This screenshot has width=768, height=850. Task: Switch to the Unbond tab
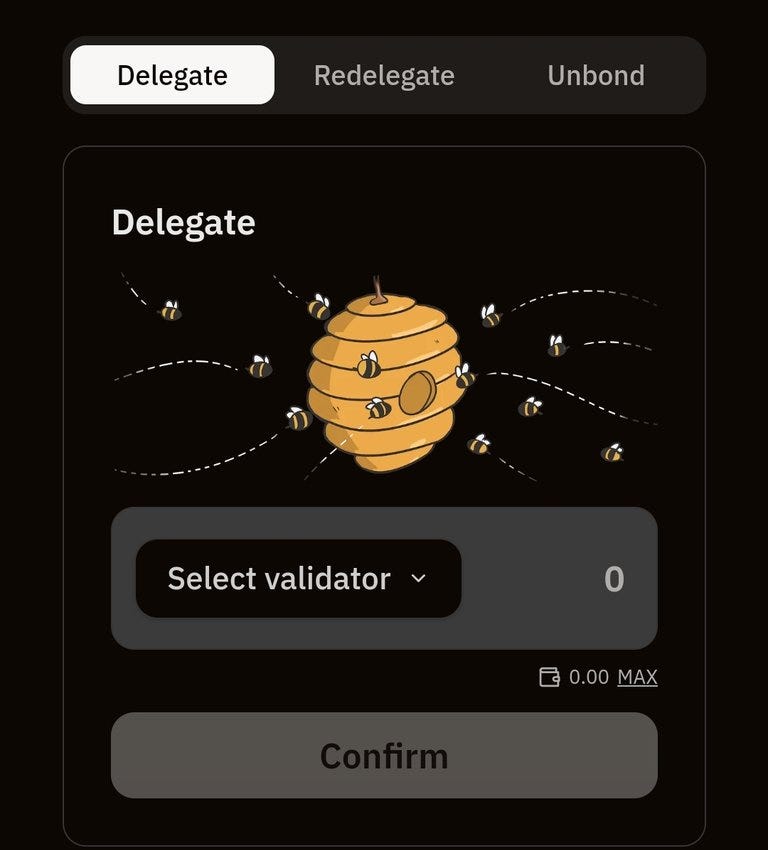(596, 76)
